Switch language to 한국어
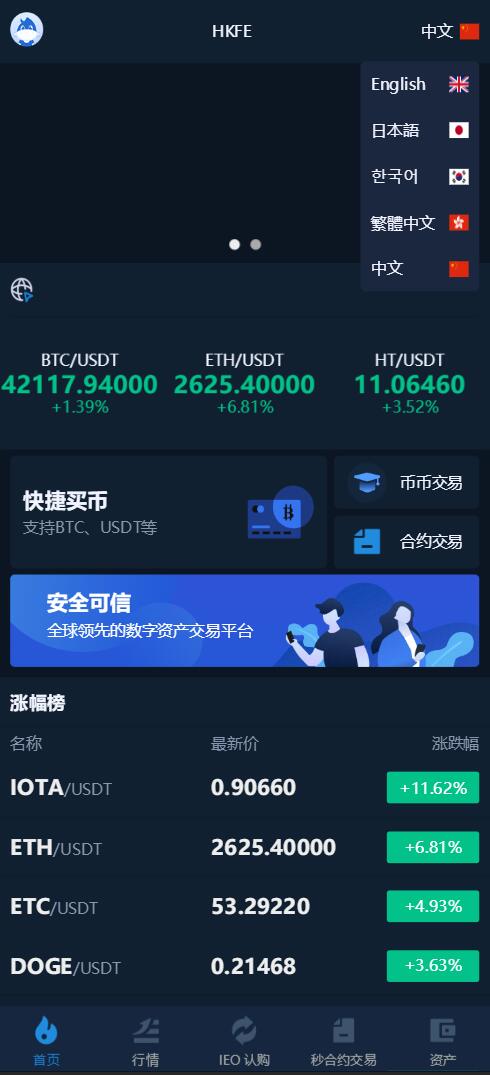Screen dimensions: 490x1075 (x=419, y=176)
